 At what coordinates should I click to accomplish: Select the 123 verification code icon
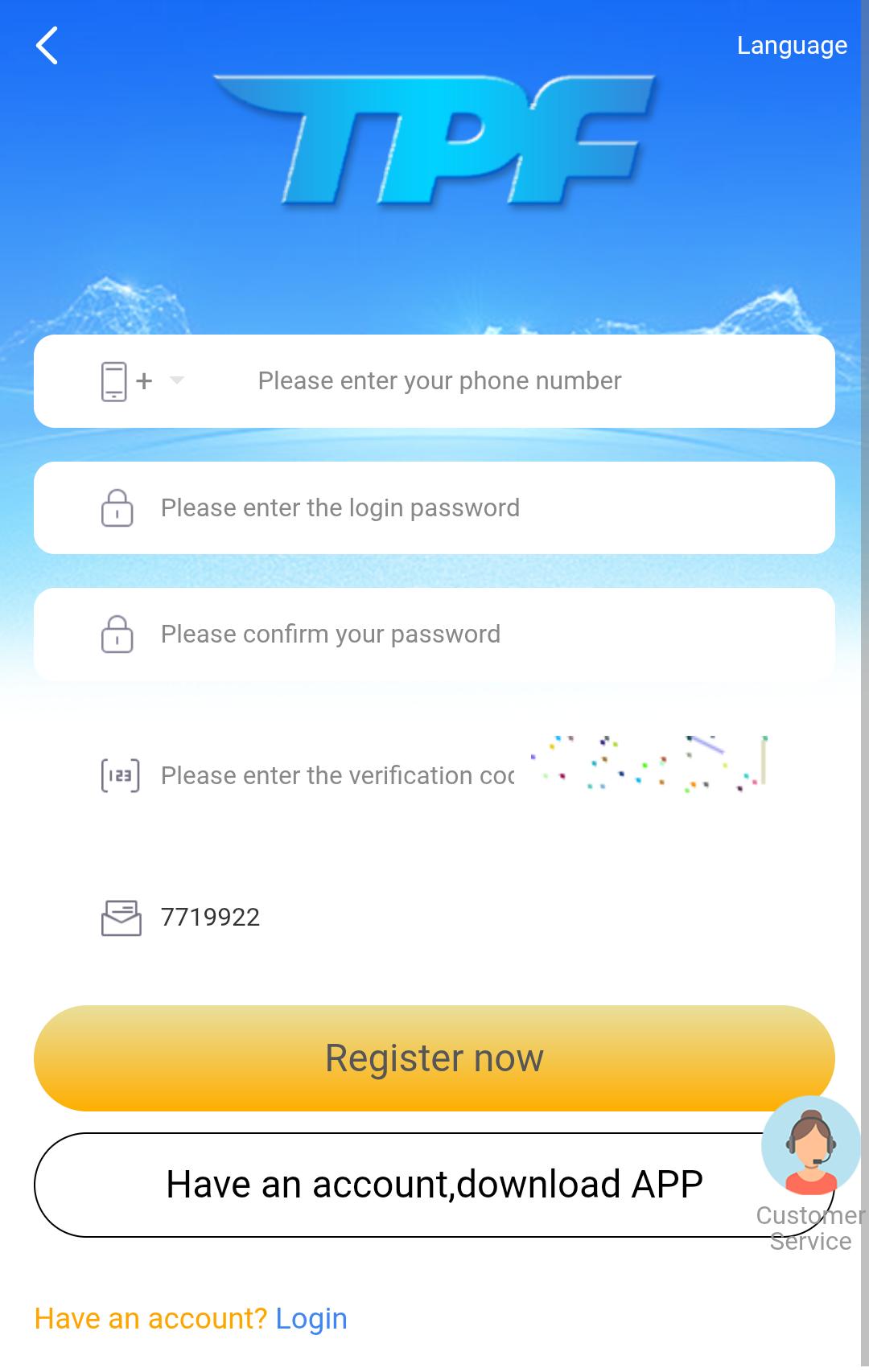coord(119,775)
